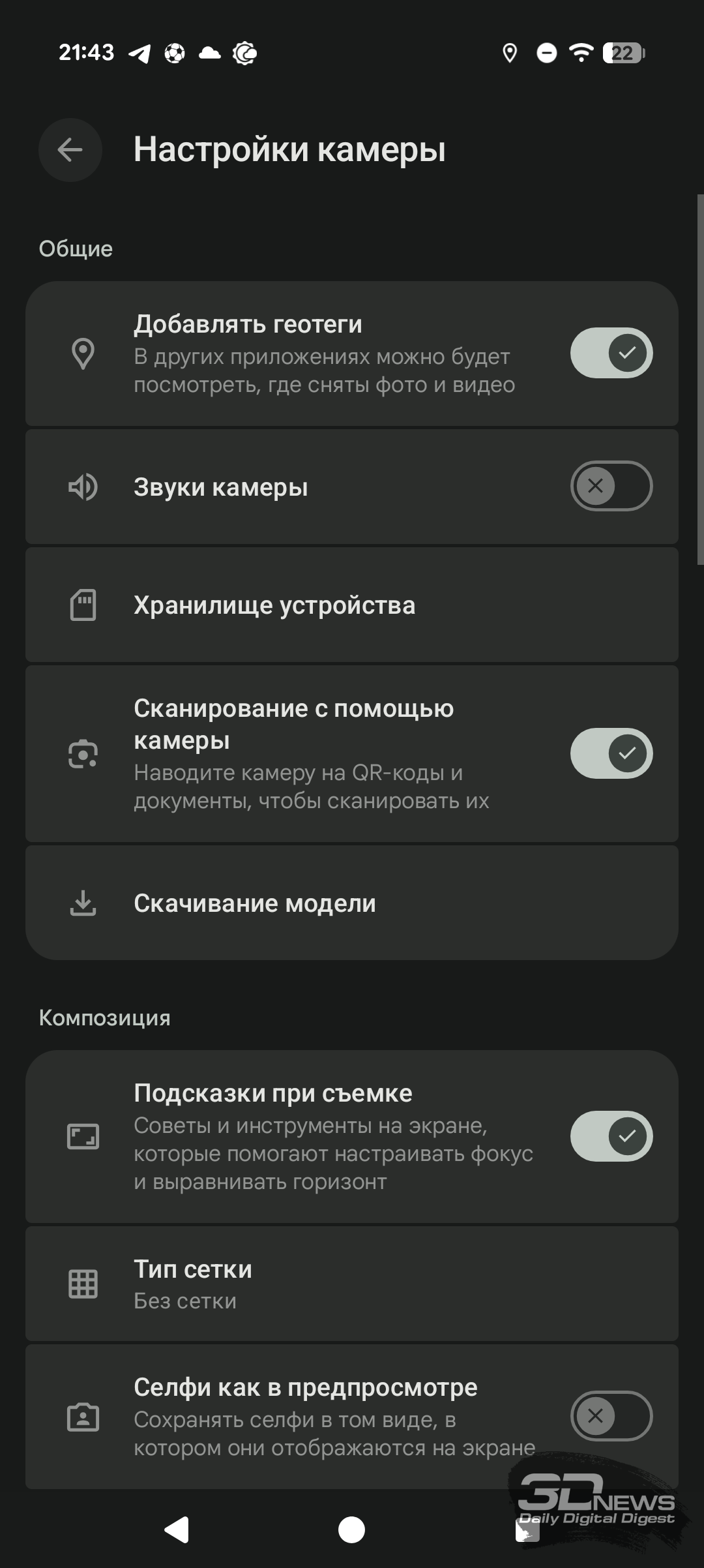The image size is (704, 1568).
Task: Go back from camera settings
Action: click(70, 150)
